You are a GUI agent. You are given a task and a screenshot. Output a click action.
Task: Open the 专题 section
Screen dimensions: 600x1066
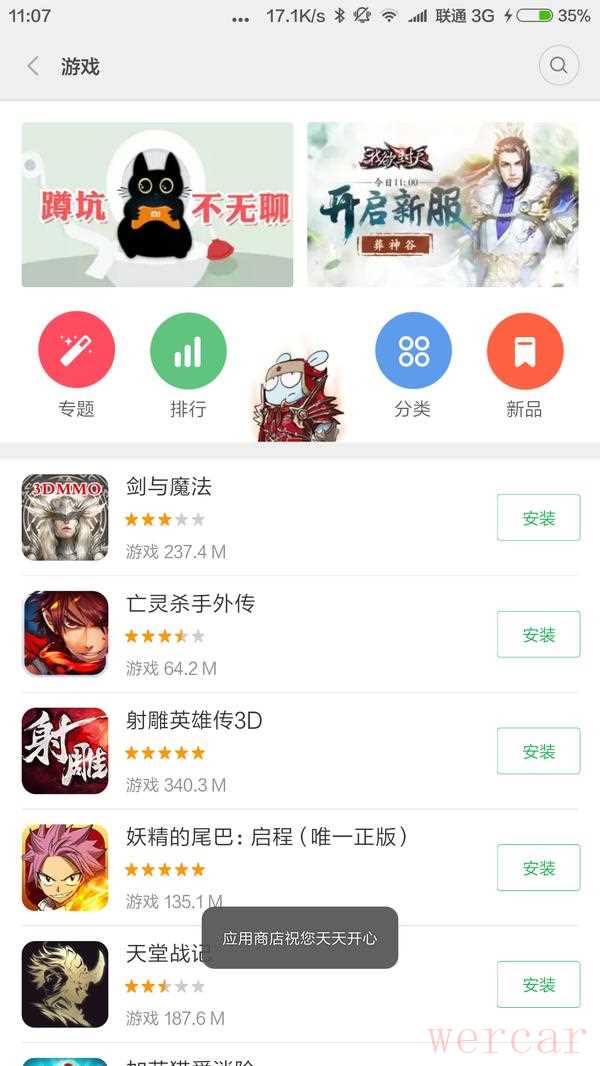click(76, 352)
